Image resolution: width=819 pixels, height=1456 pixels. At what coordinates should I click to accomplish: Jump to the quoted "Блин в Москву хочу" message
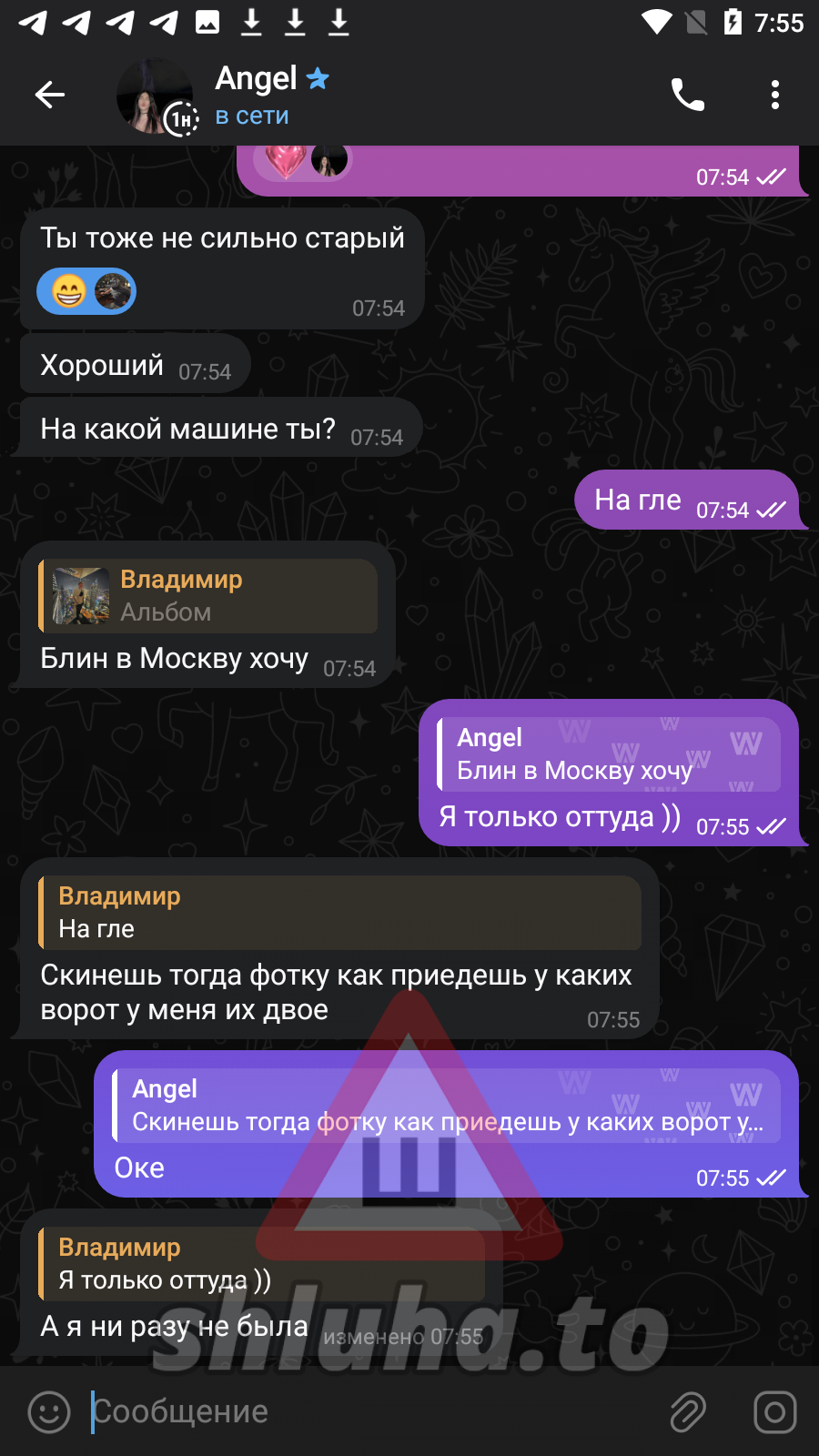pos(608,754)
